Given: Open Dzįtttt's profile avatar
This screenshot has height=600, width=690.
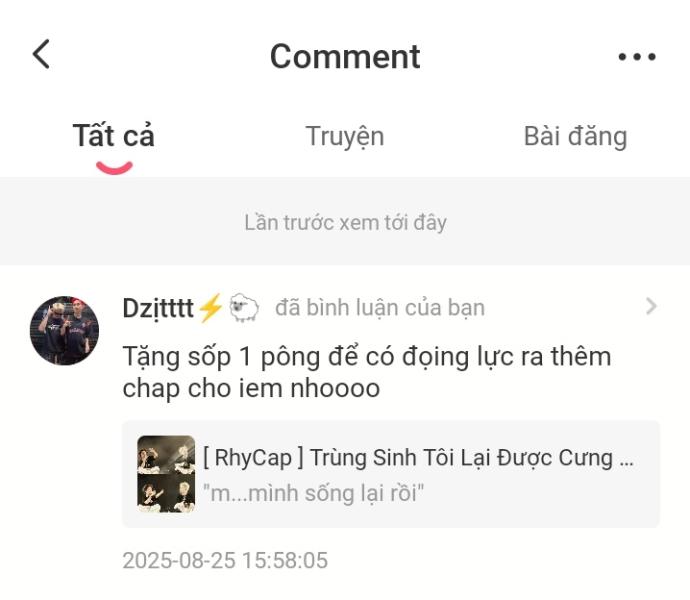Looking at the screenshot, I should 65,330.
